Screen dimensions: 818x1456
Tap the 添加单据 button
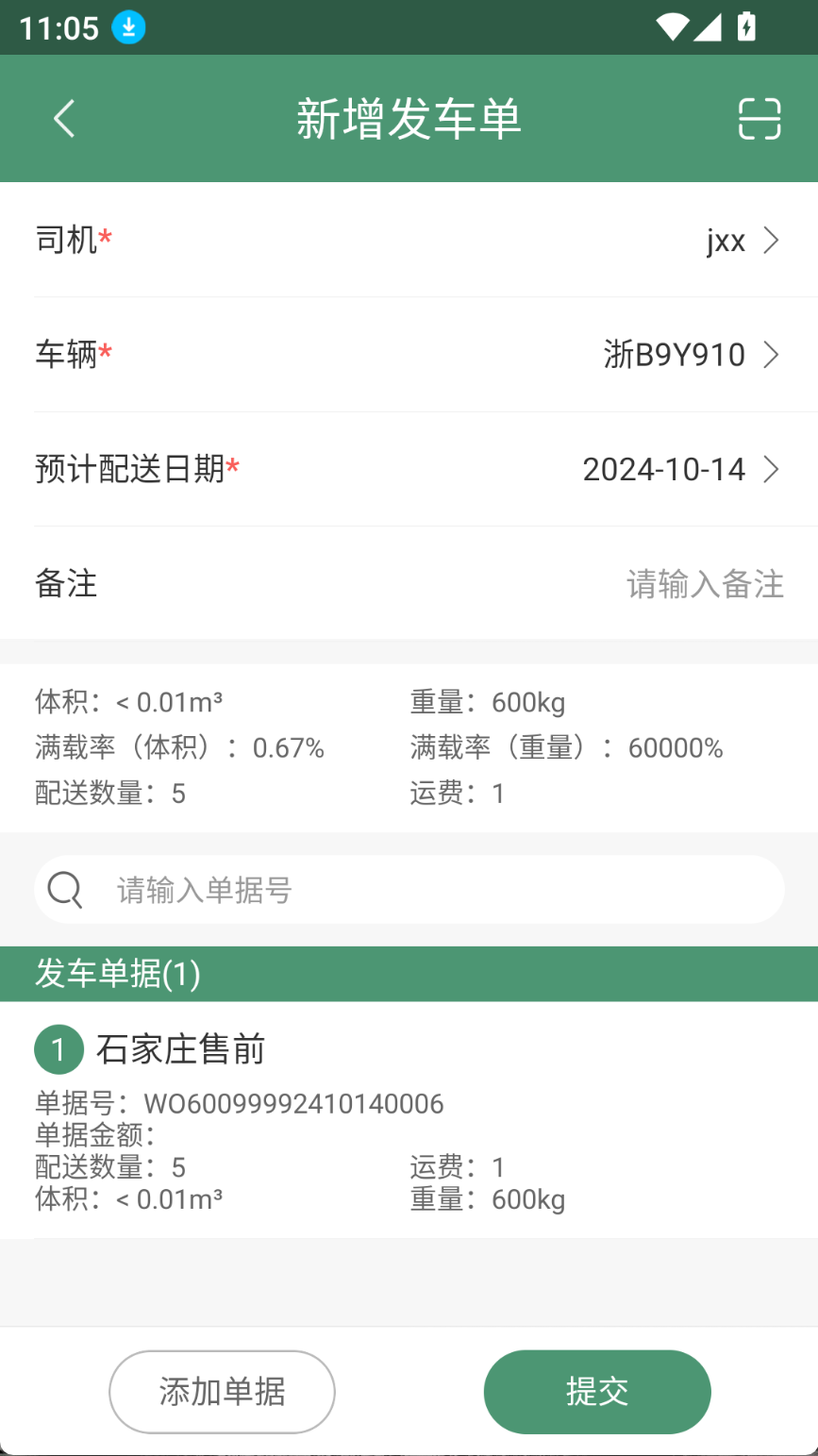coord(222,1392)
